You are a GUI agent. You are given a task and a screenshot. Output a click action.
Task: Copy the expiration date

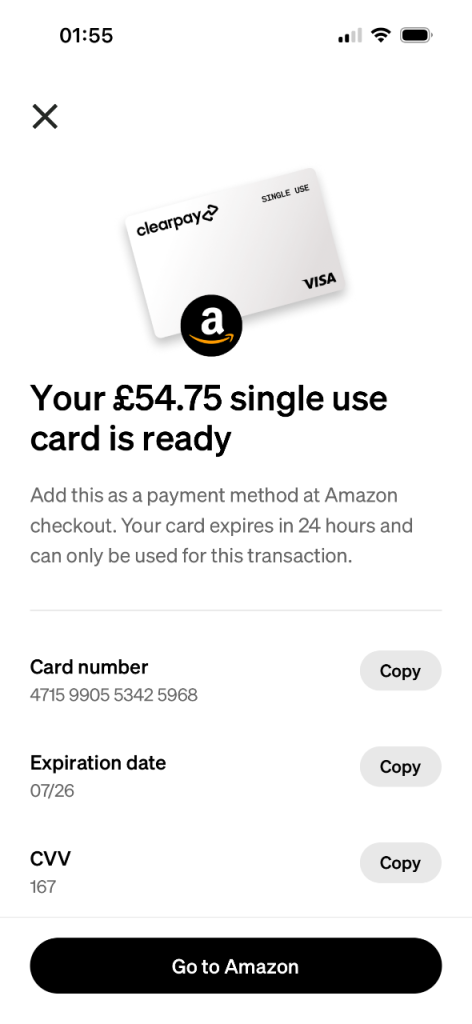coord(400,767)
